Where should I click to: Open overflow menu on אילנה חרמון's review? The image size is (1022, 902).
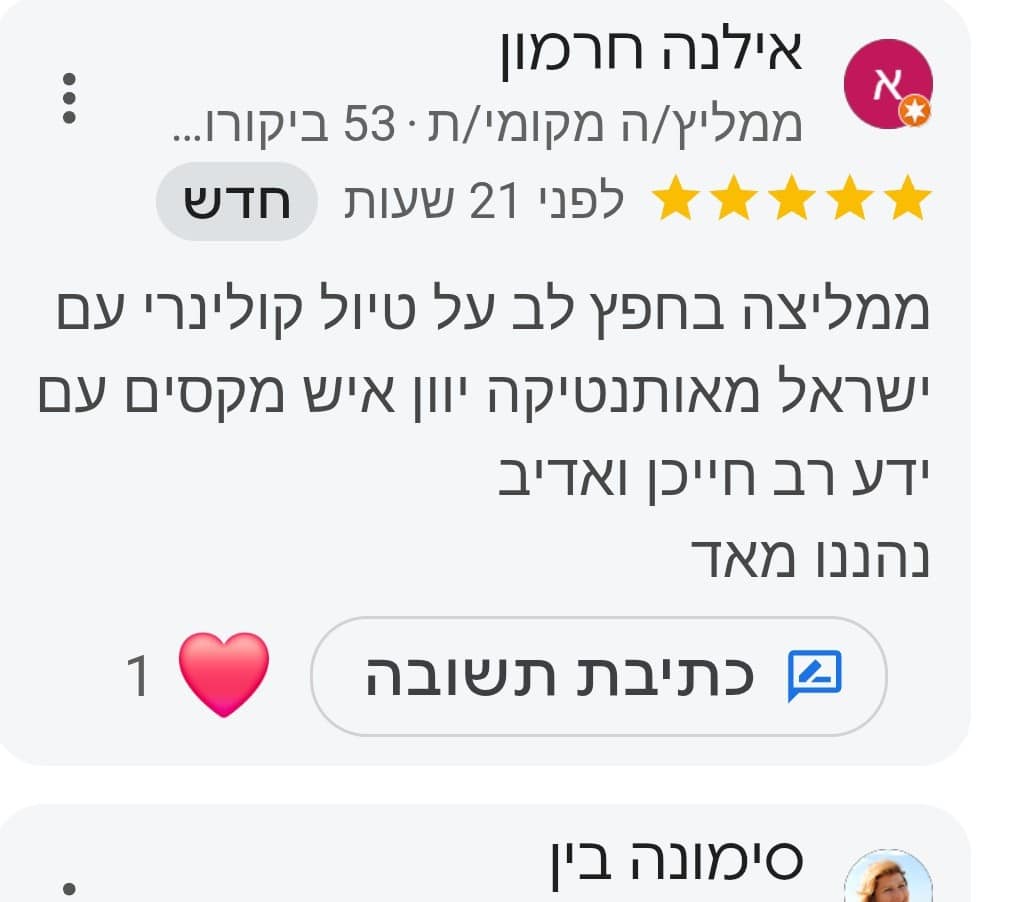(68, 99)
